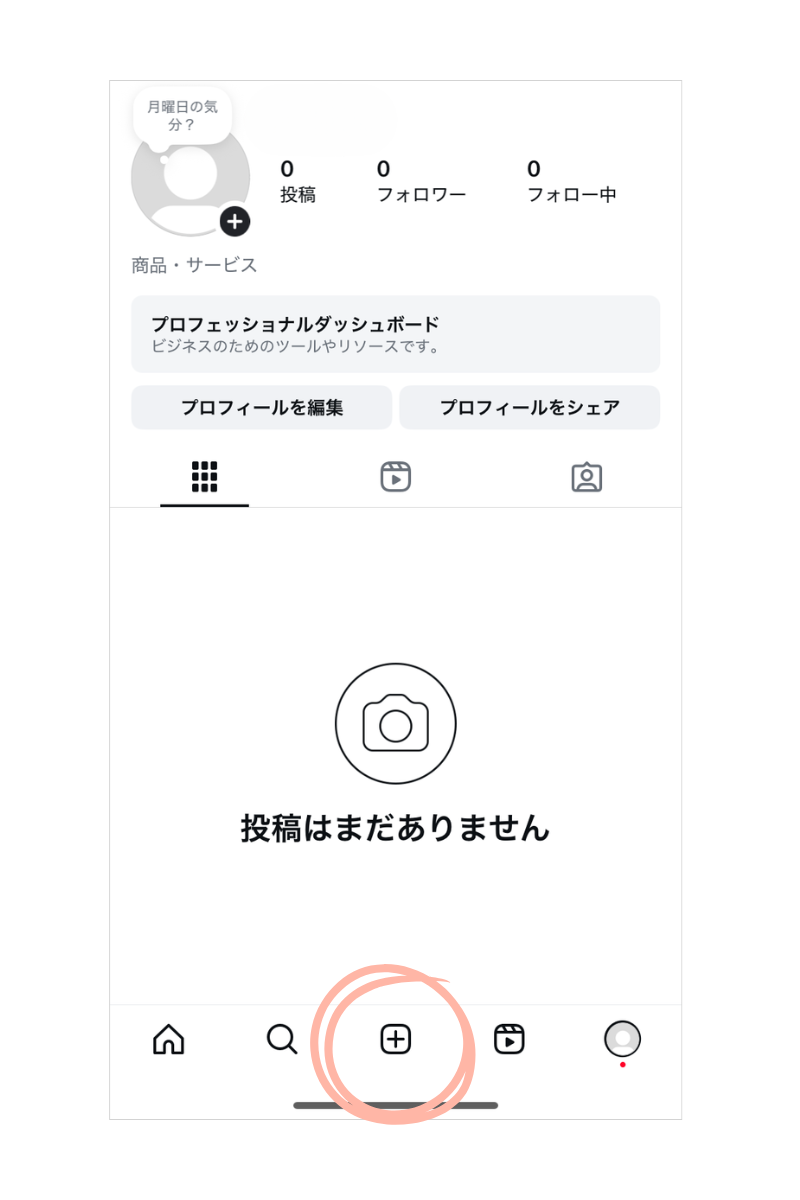Open the フォロー中 list
Image resolution: width=800 pixels, height=1200 pixels.
[x=571, y=182]
